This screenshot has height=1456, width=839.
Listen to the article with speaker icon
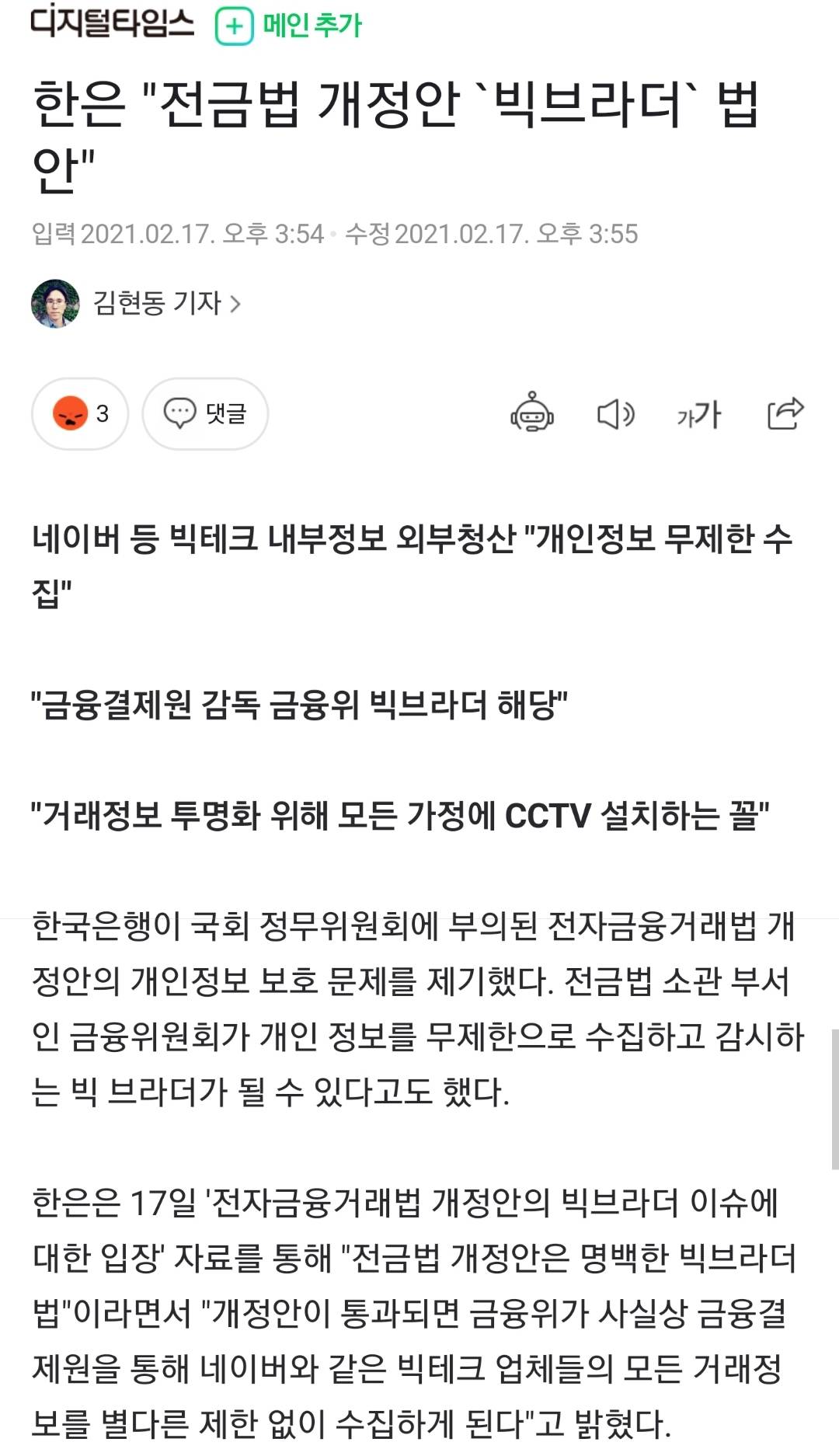point(615,413)
